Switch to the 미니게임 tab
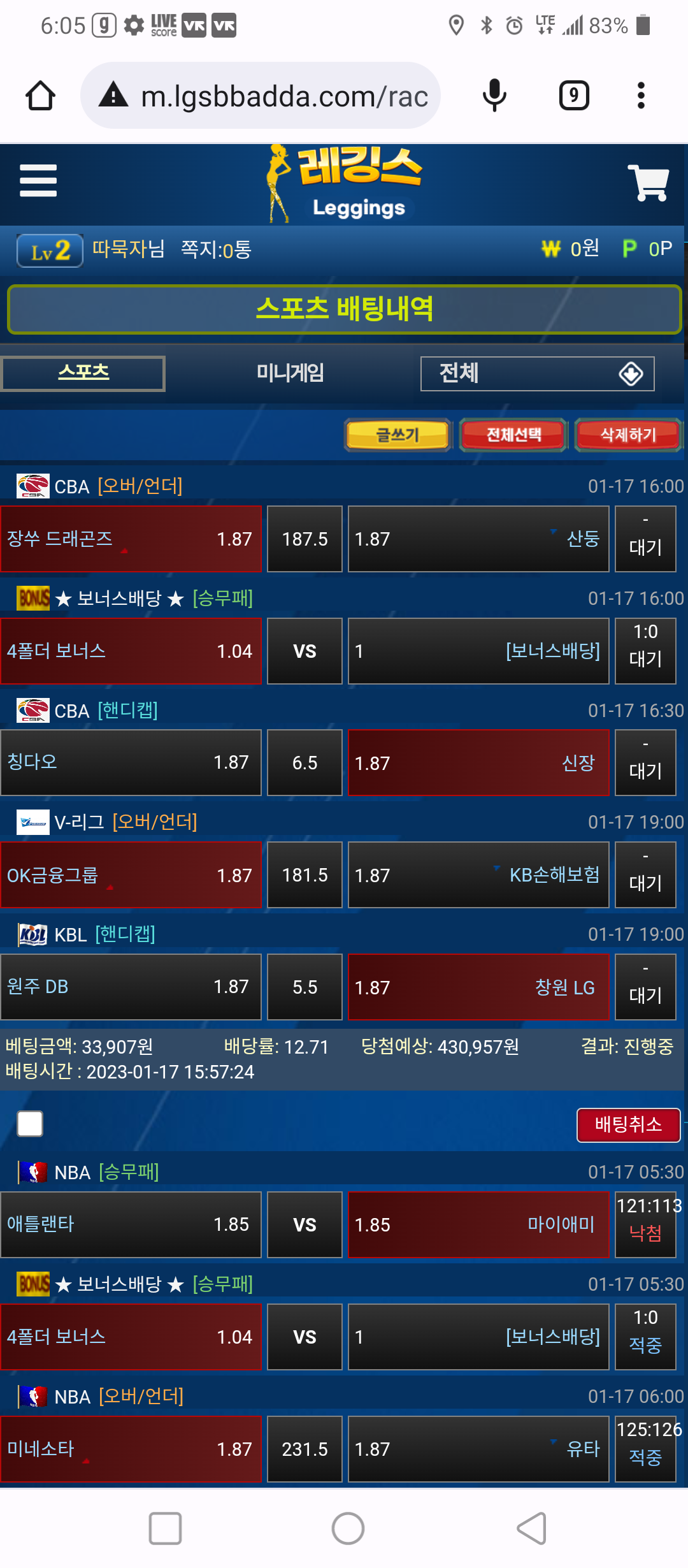 290,374
